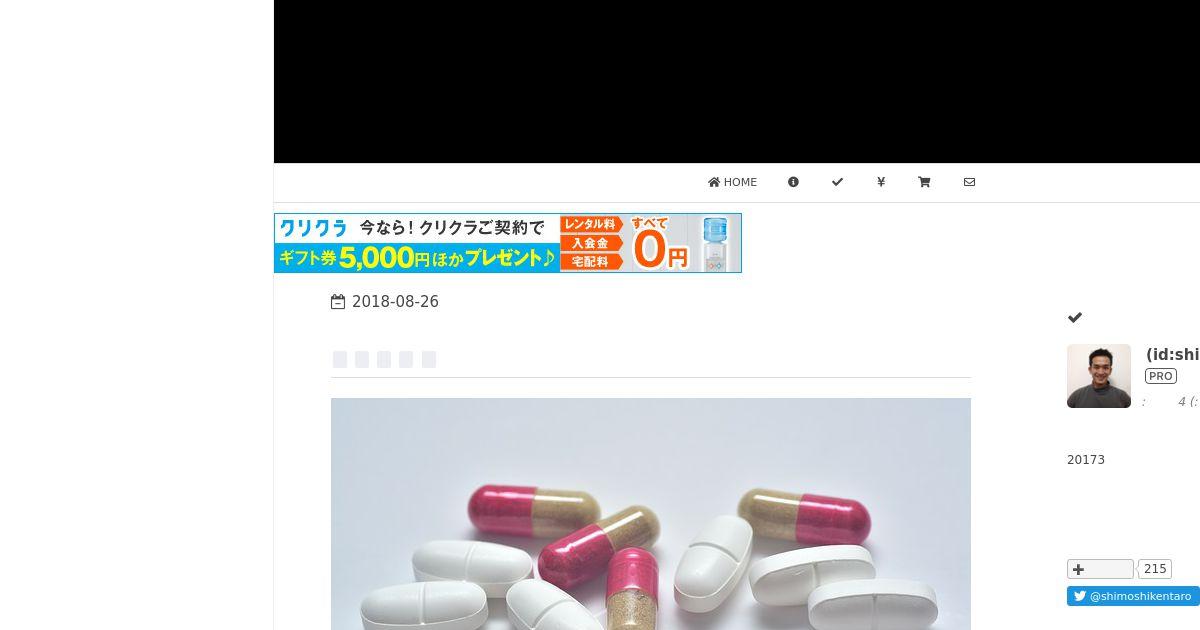Open the capsule pills article image
The image size is (1200, 630).
tap(650, 513)
